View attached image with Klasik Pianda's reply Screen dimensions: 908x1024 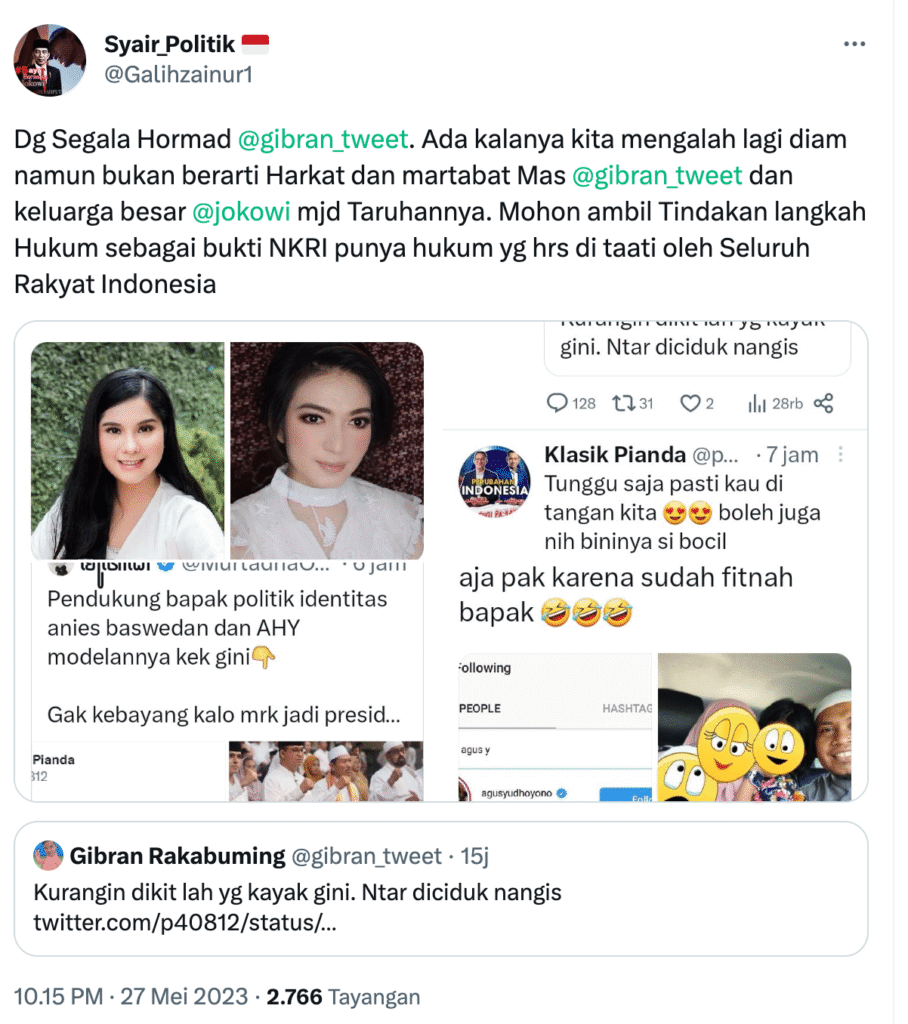[654, 560]
